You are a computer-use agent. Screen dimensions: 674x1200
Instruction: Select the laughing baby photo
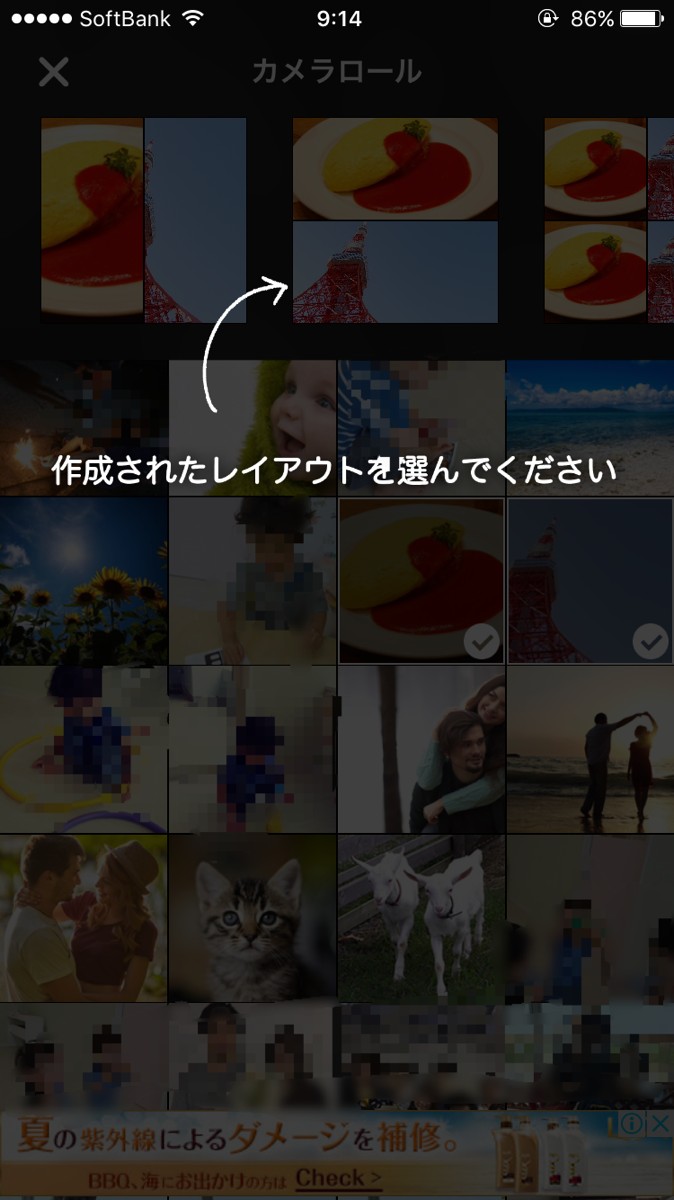pyautogui.click(x=252, y=429)
